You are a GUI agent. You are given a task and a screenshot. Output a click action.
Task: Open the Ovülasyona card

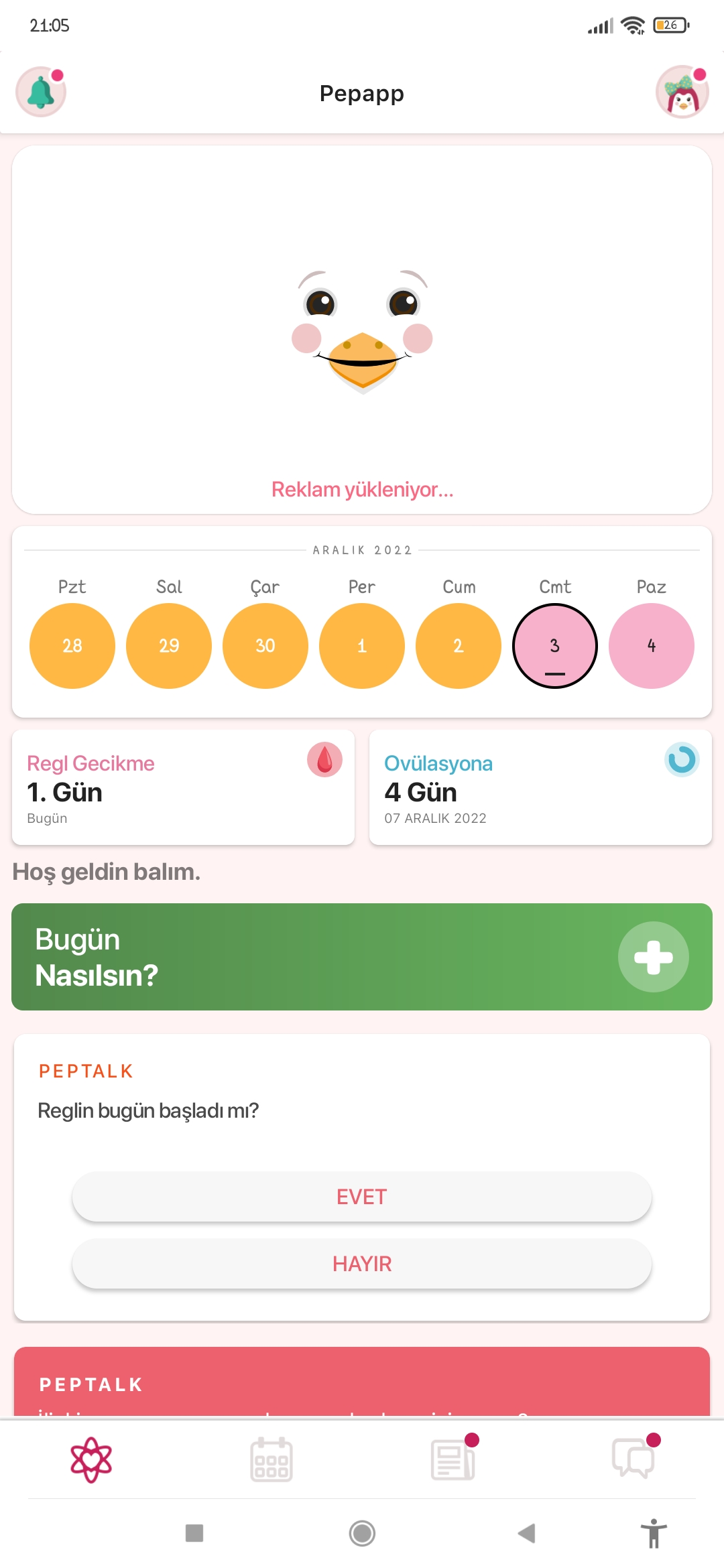coord(540,787)
